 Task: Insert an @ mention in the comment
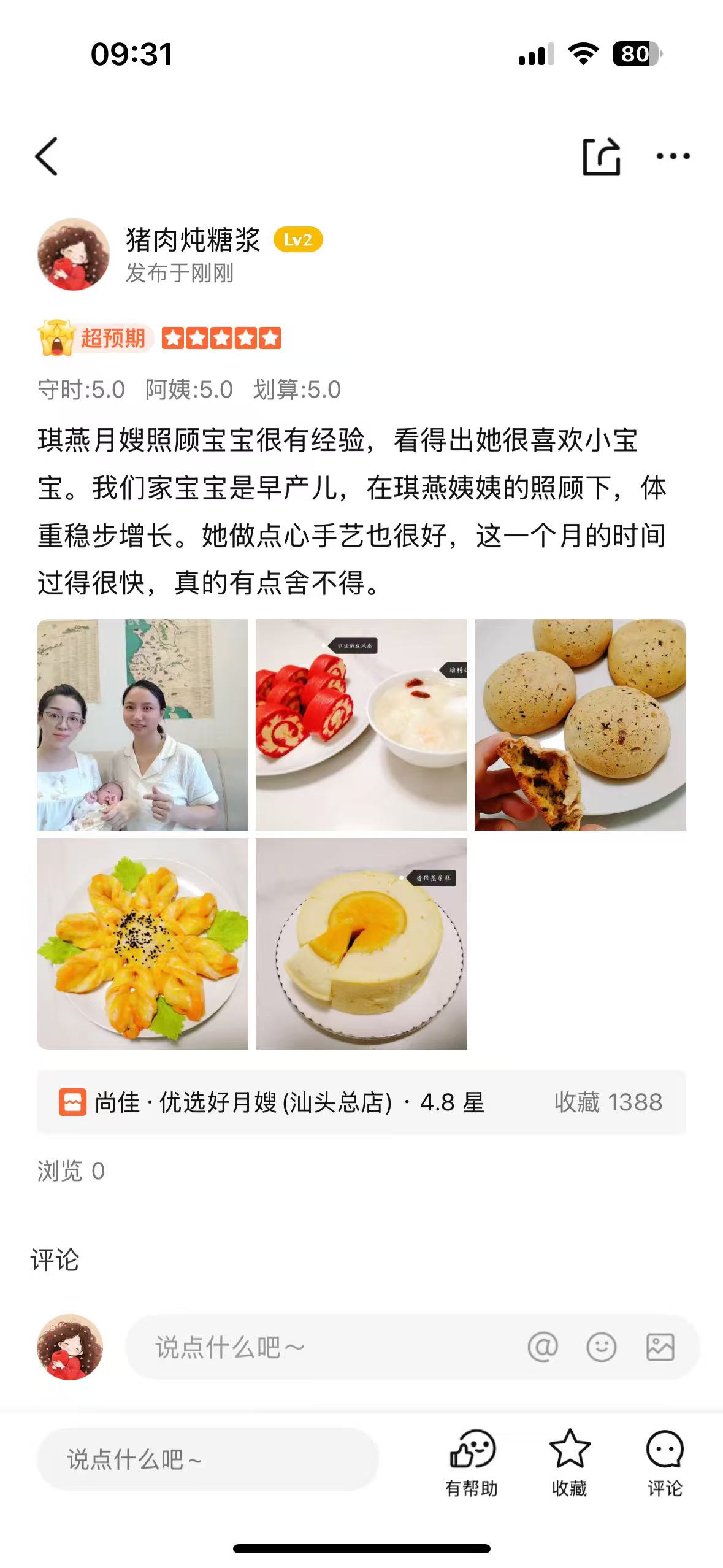click(x=543, y=1347)
